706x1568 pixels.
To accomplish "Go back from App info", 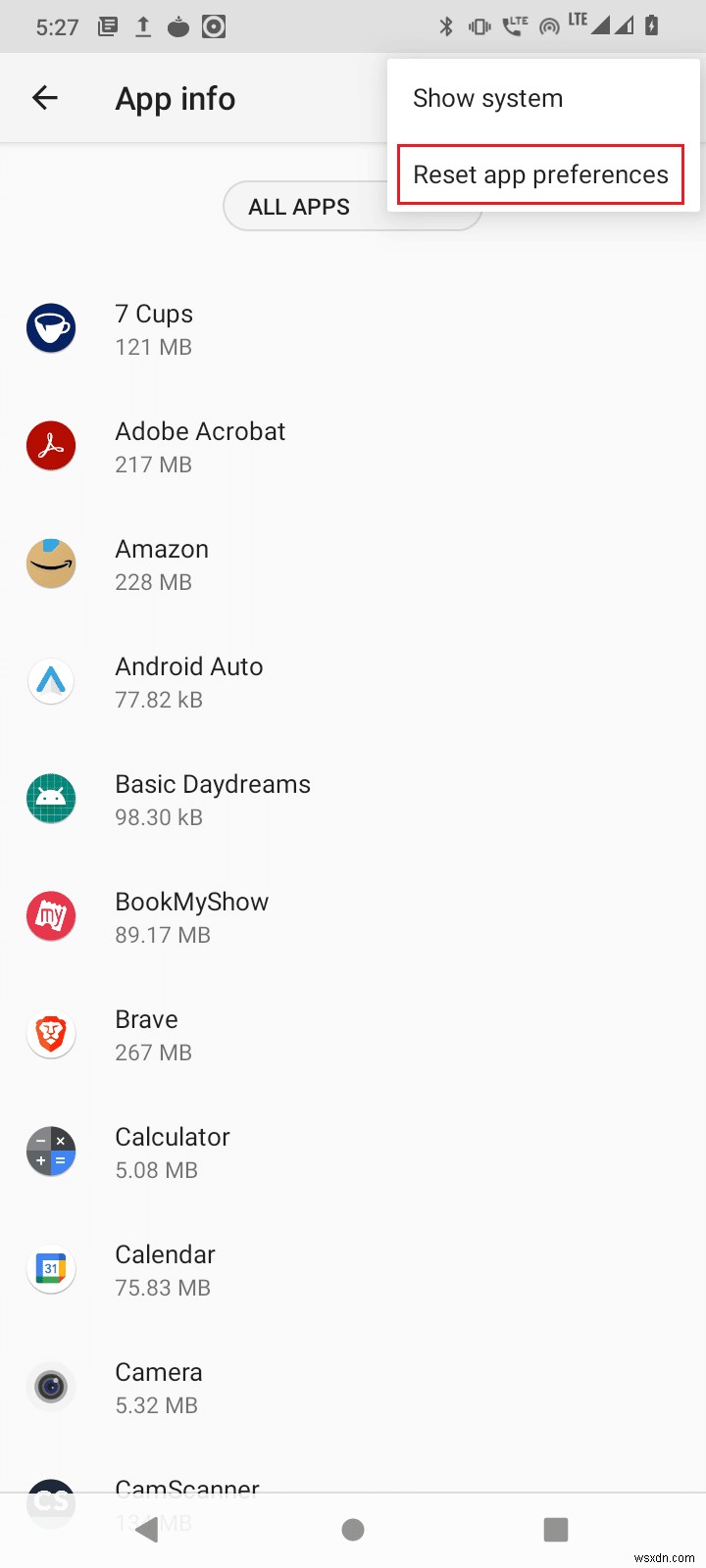I will click(45, 98).
